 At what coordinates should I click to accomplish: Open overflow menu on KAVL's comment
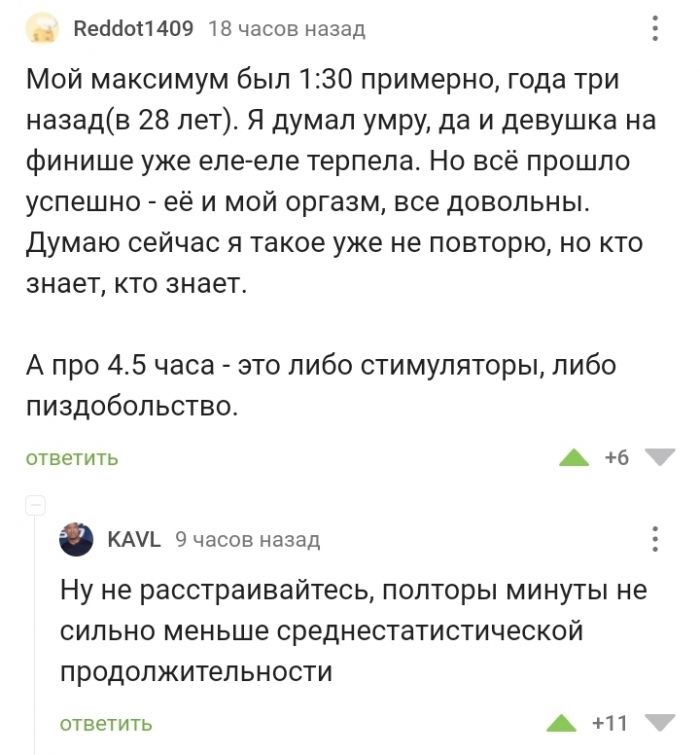click(x=655, y=539)
